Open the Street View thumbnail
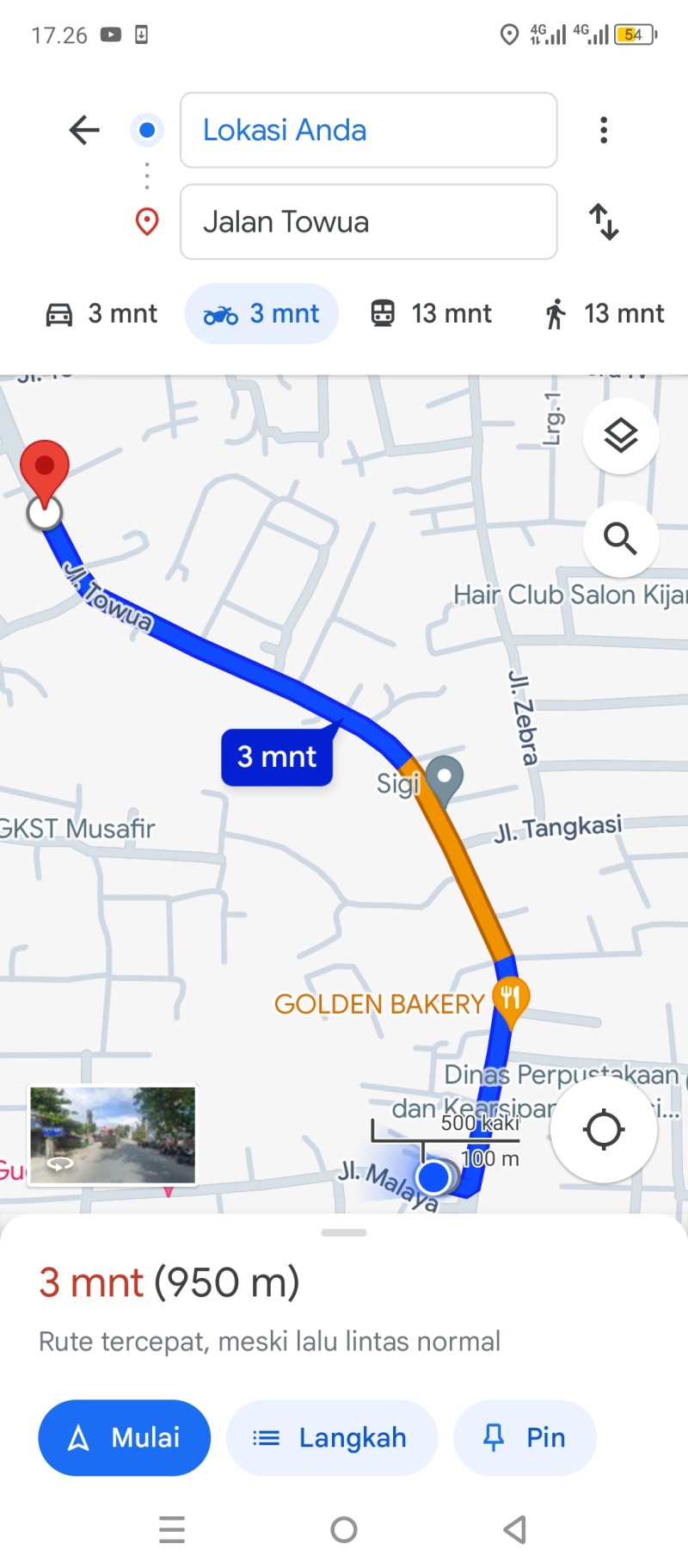Image resolution: width=688 pixels, height=1568 pixels. [113, 1135]
